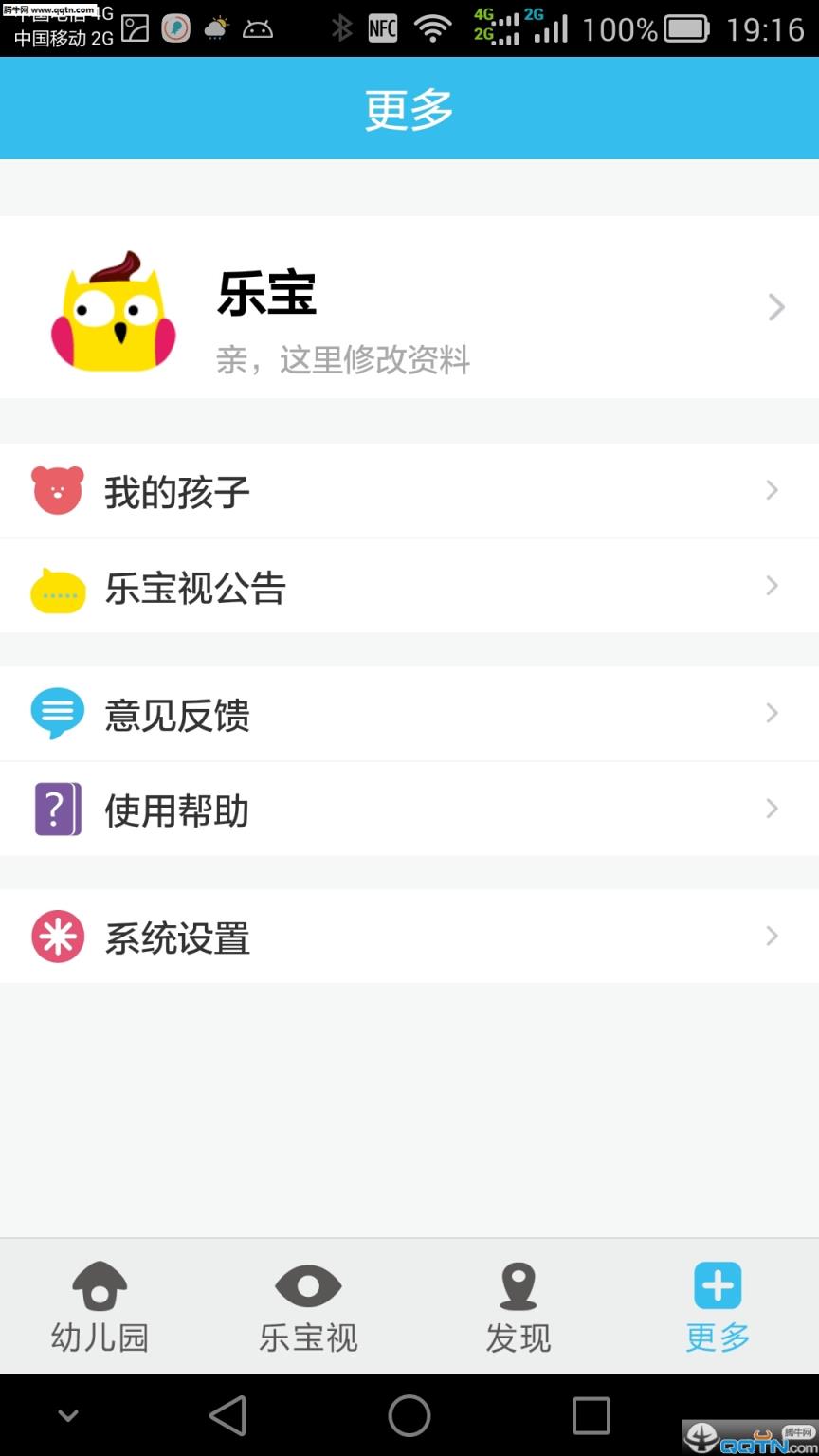The image size is (819, 1456).
Task: Select the blue speech bubble icon beside 意见反馈
Action: click(x=58, y=714)
